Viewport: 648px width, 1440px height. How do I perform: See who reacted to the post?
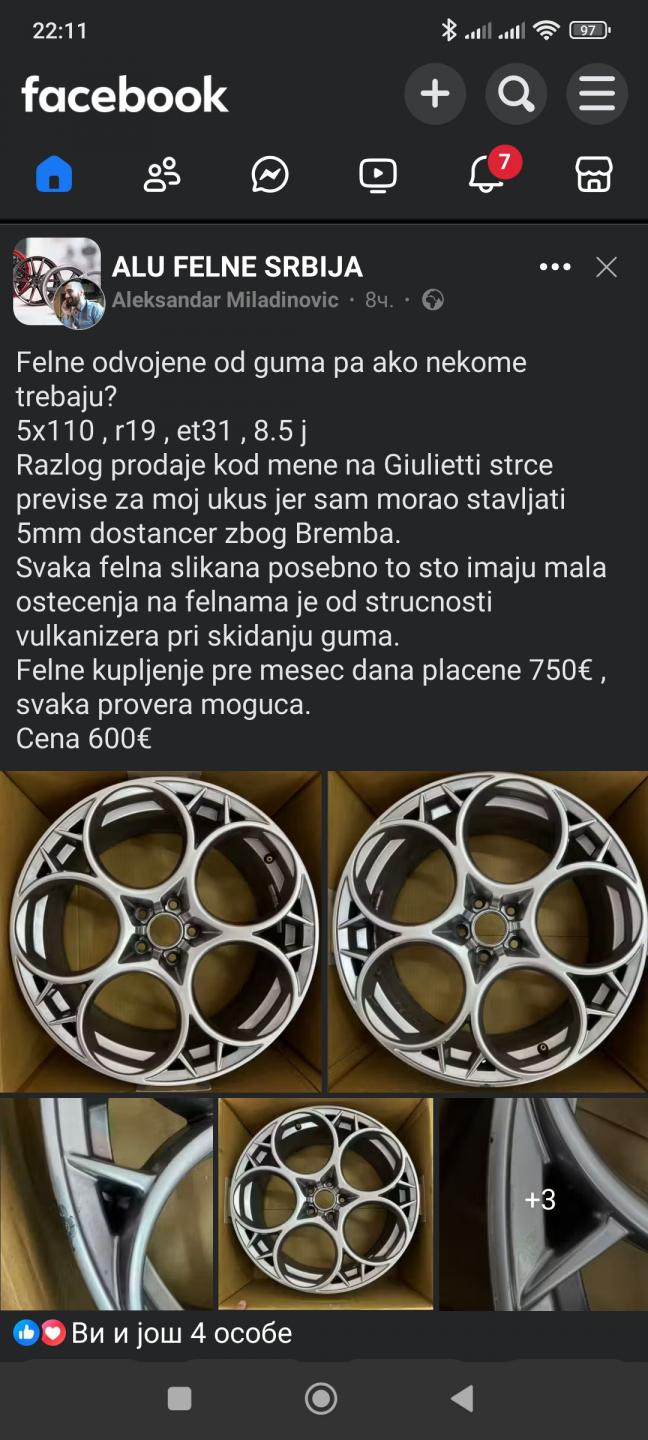coord(153,1333)
